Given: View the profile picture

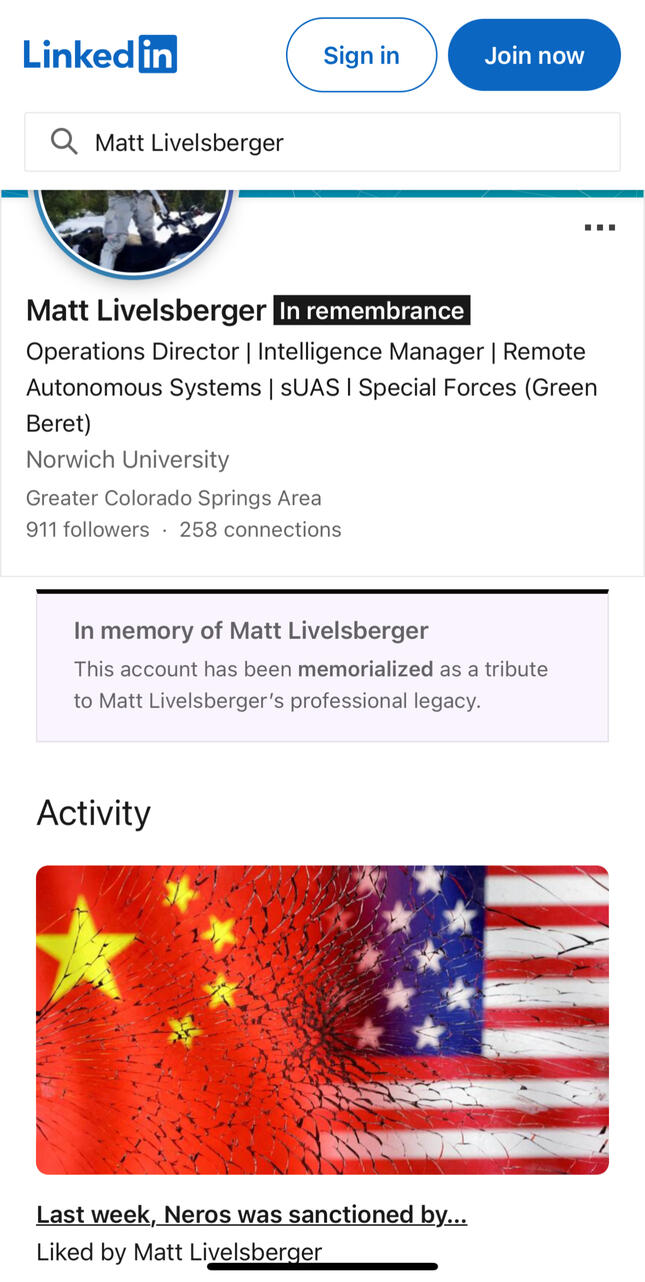Looking at the screenshot, I should [x=133, y=228].
